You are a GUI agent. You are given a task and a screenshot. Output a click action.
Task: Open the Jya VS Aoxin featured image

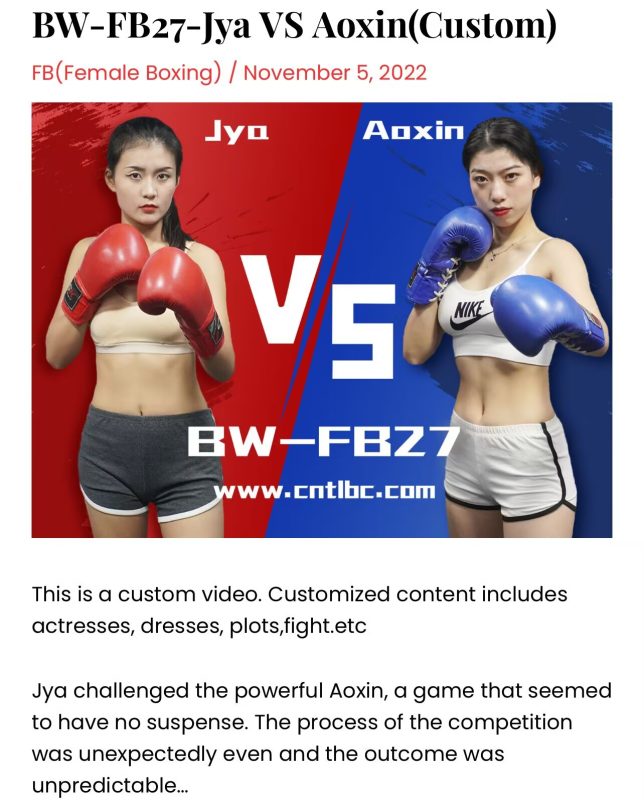(321, 320)
